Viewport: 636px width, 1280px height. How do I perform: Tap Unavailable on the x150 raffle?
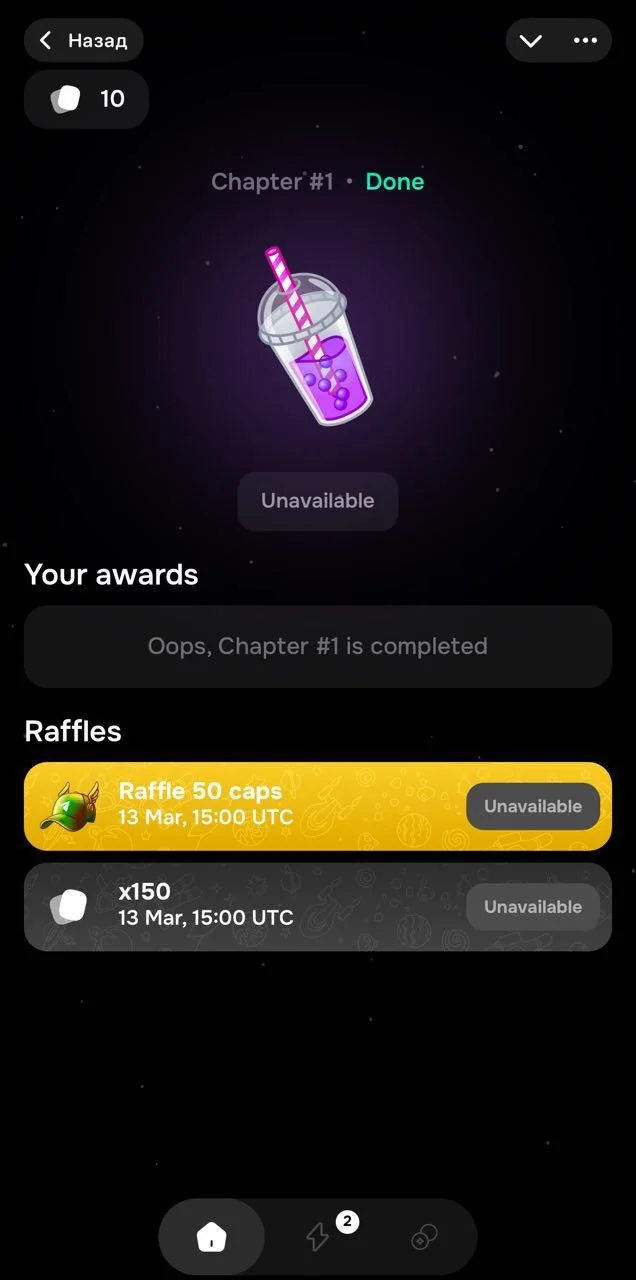pyautogui.click(x=533, y=907)
